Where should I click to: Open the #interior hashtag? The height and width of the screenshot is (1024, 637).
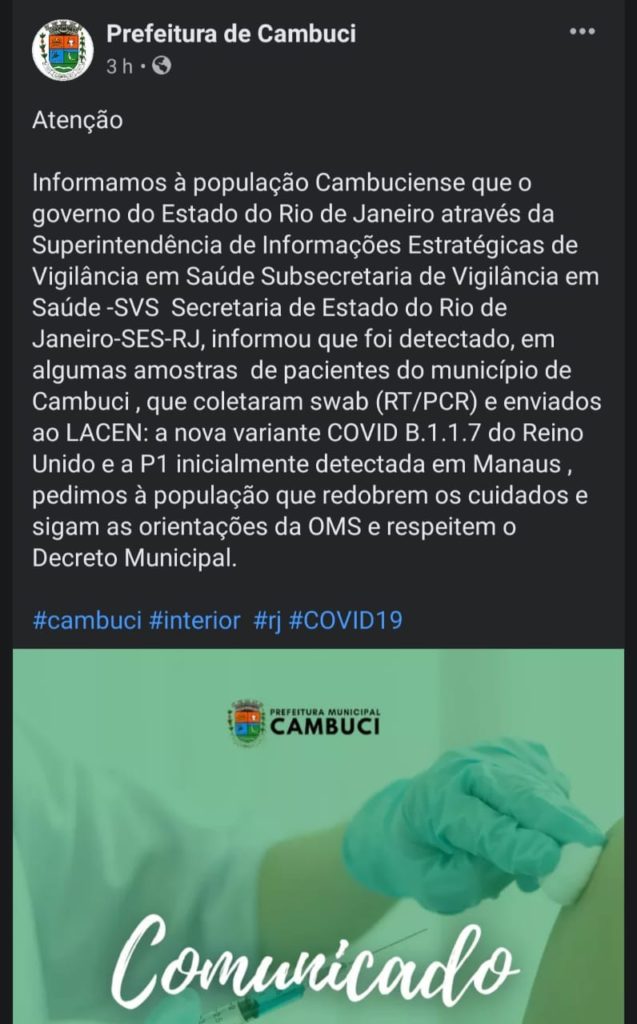pos(195,620)
